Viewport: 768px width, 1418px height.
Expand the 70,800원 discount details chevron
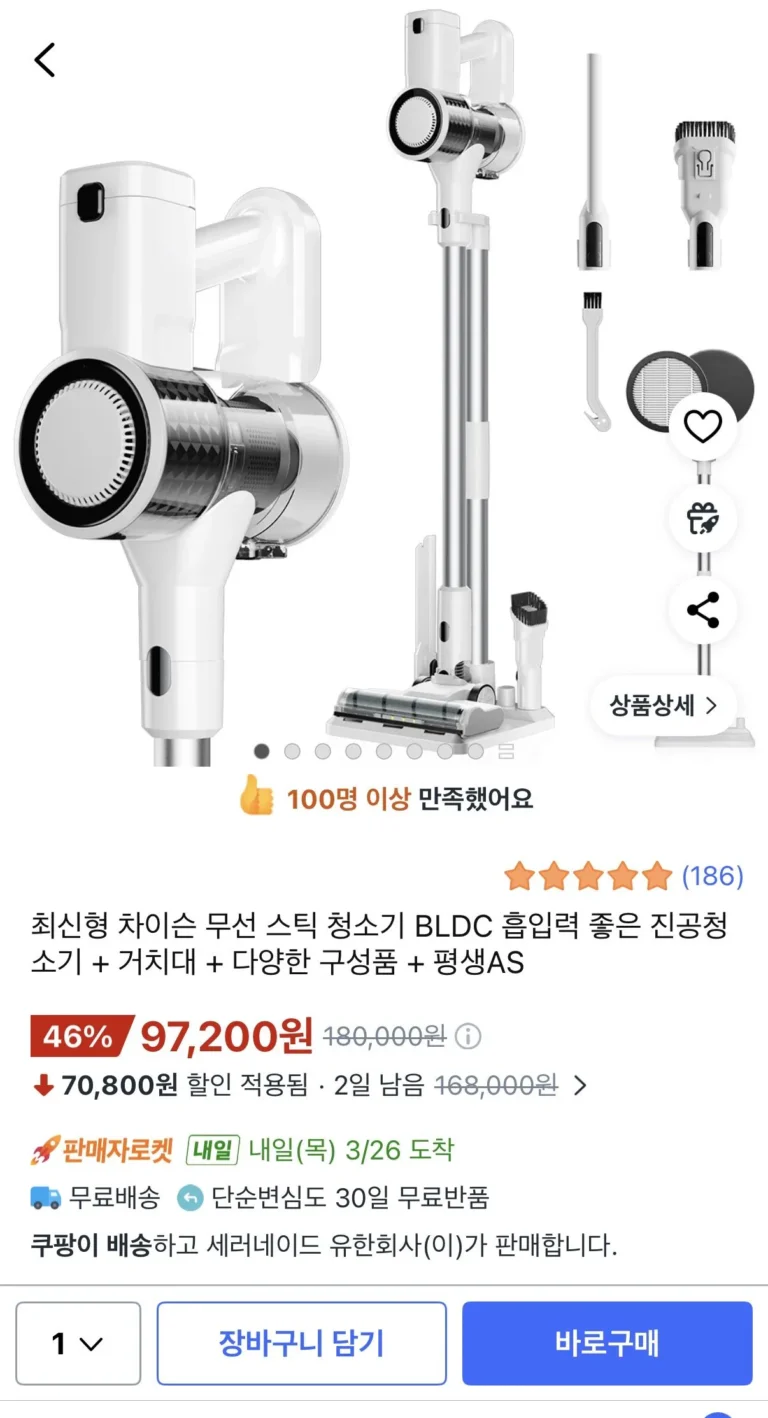[579, 1085]
